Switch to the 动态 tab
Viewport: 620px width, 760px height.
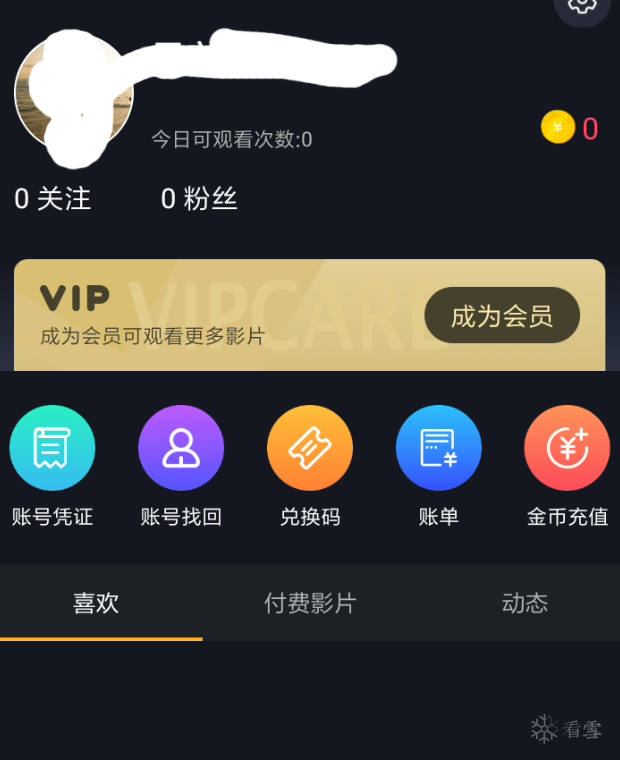[525, 603]
